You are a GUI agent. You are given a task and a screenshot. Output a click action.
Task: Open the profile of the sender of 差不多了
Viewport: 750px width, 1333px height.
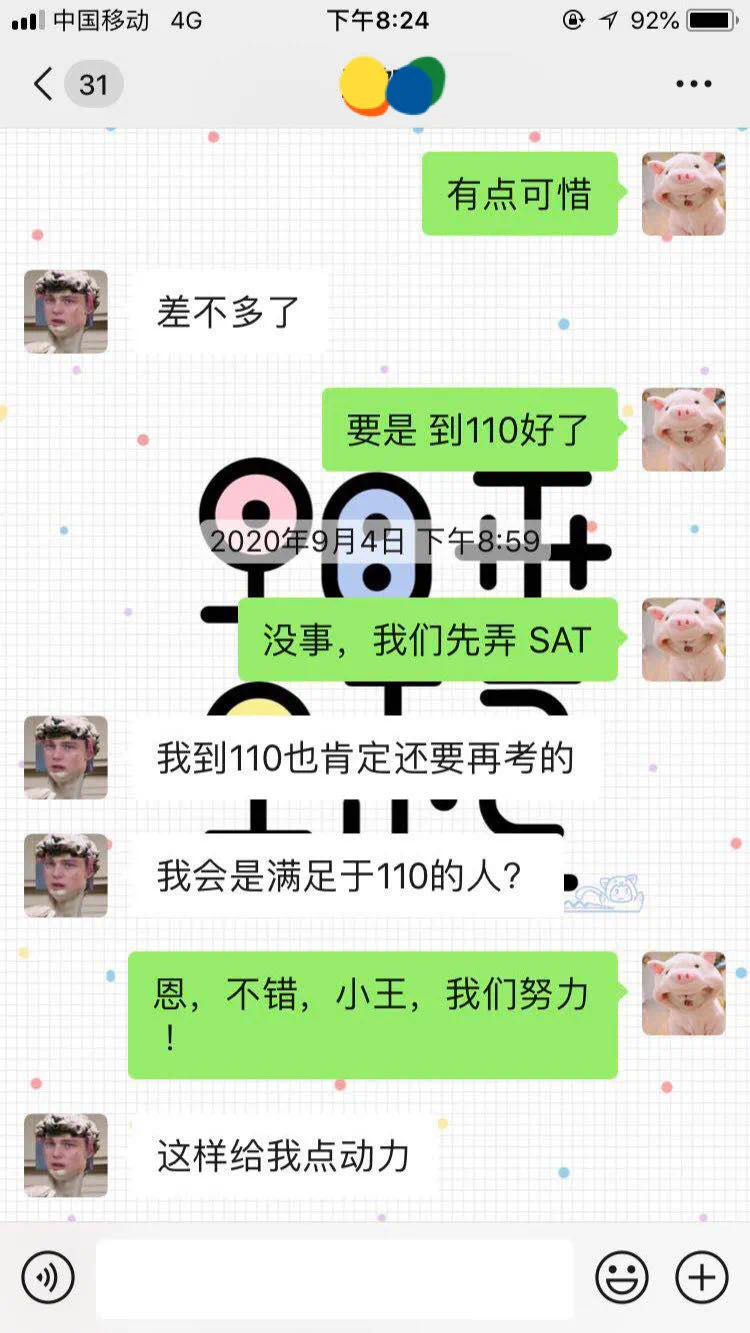pos(66,311)
